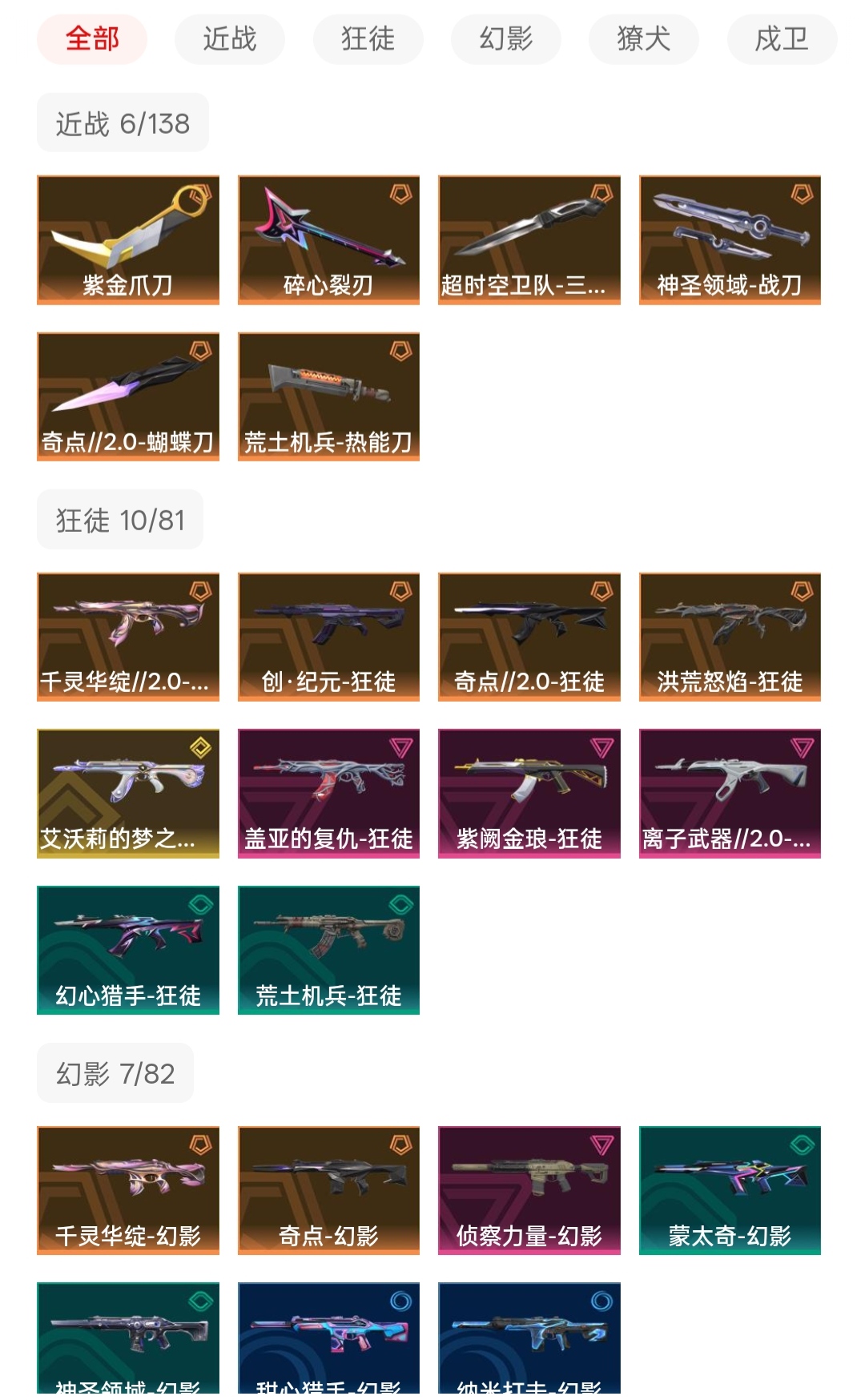View the 侦察力量-幻影 skin
This screenshot has height=1400, width=865.
pyautogui.click(x=529, y=1190)
